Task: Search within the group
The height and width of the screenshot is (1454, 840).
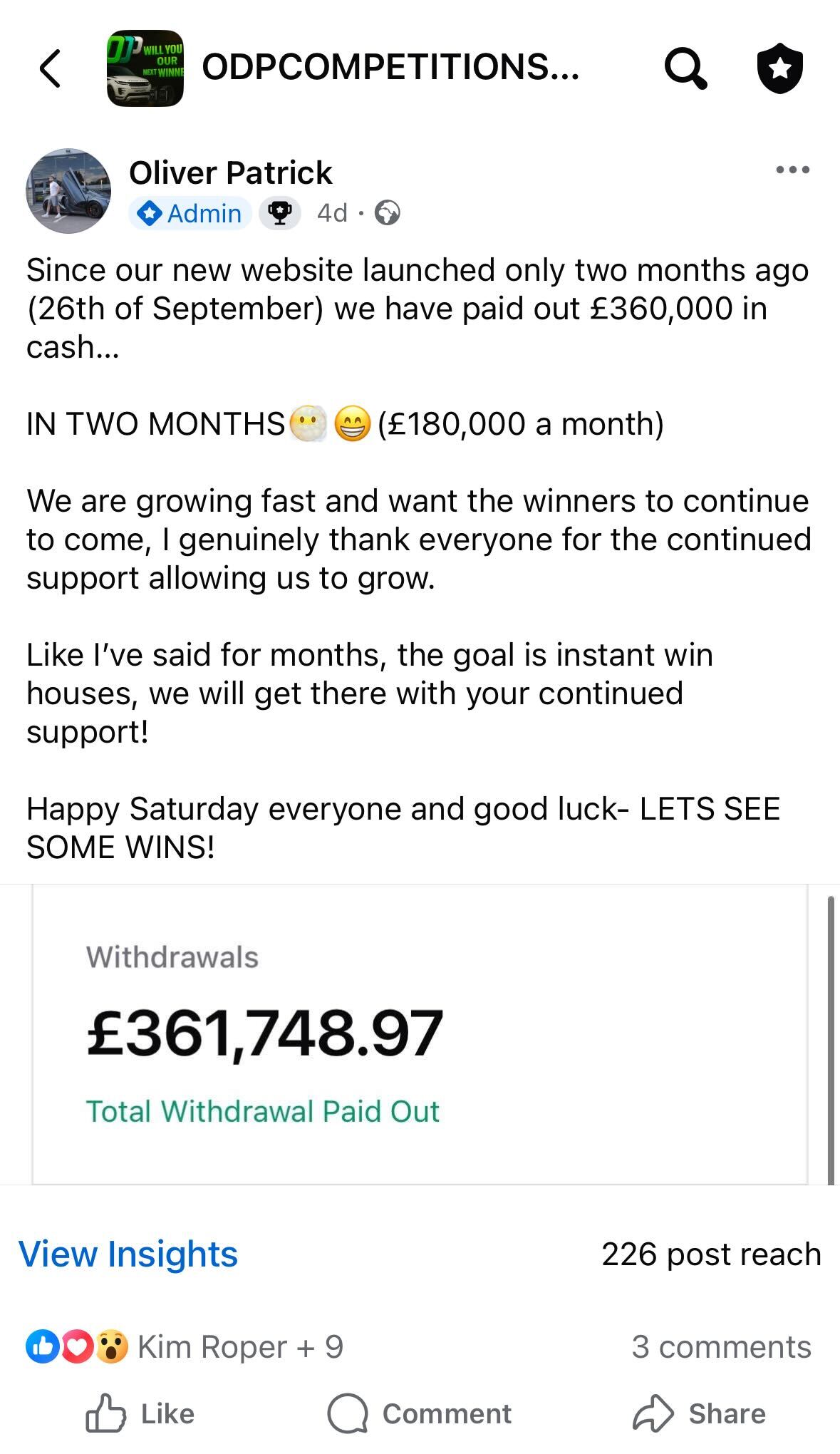Action: (685, 68)
